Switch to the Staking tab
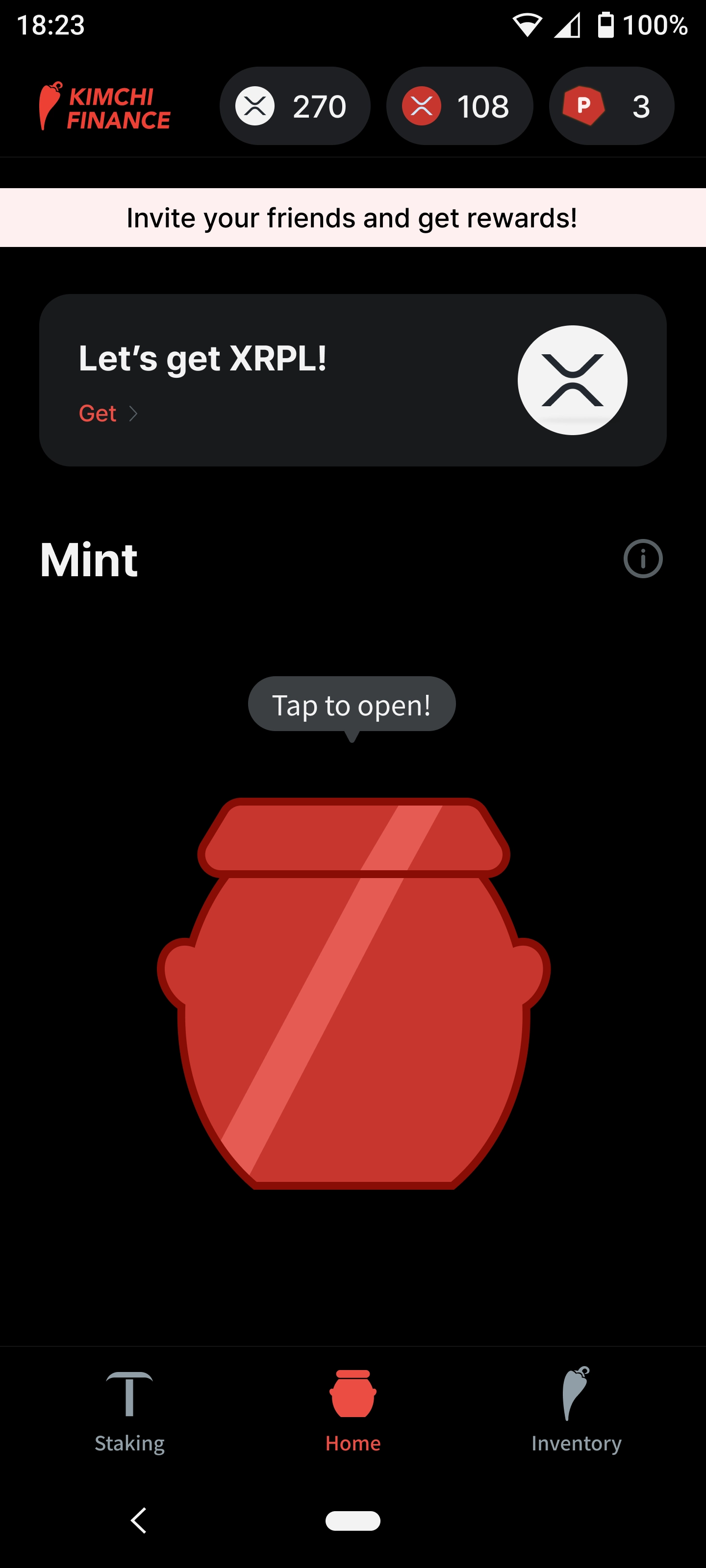The width and height of the screenshot is (706, 1568). 129,1411
